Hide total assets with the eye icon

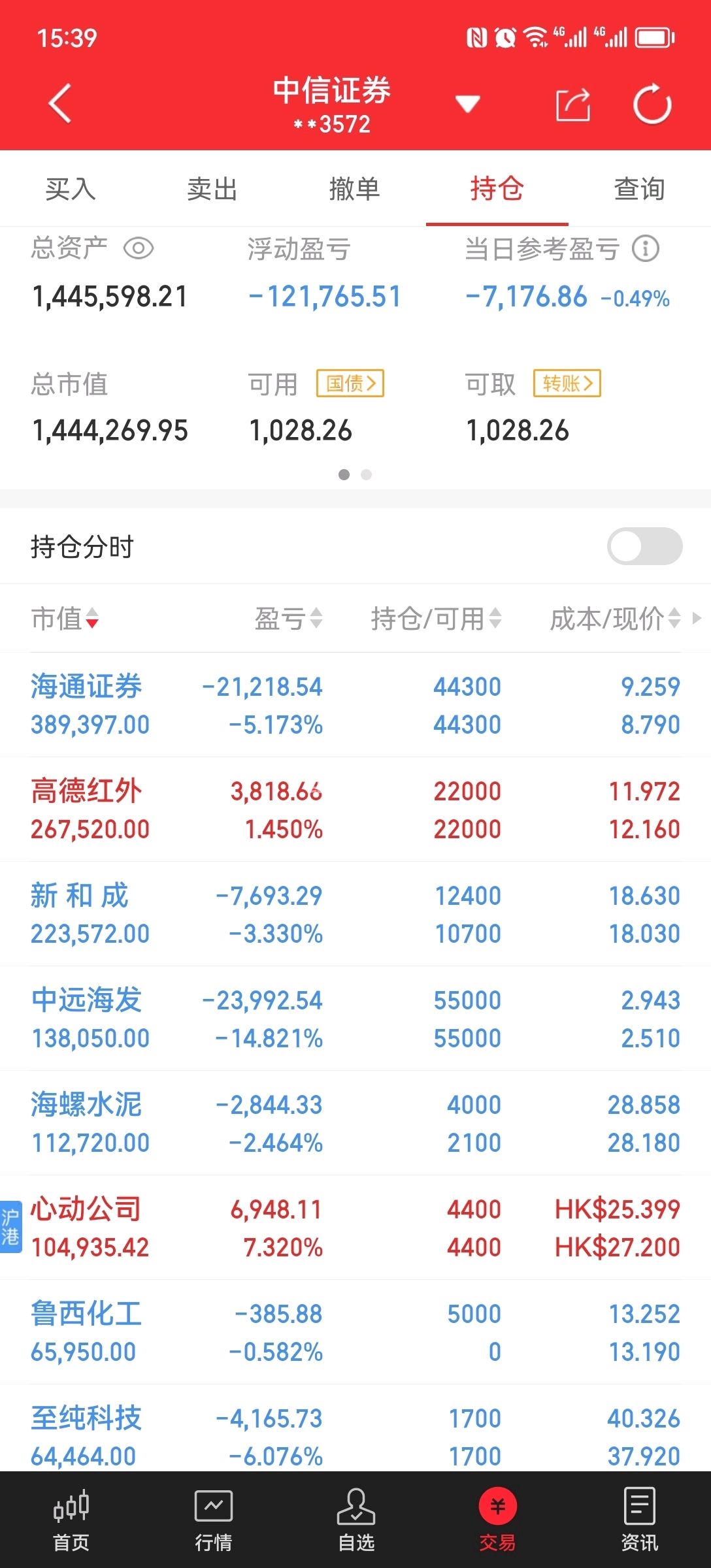coord(139,248)
